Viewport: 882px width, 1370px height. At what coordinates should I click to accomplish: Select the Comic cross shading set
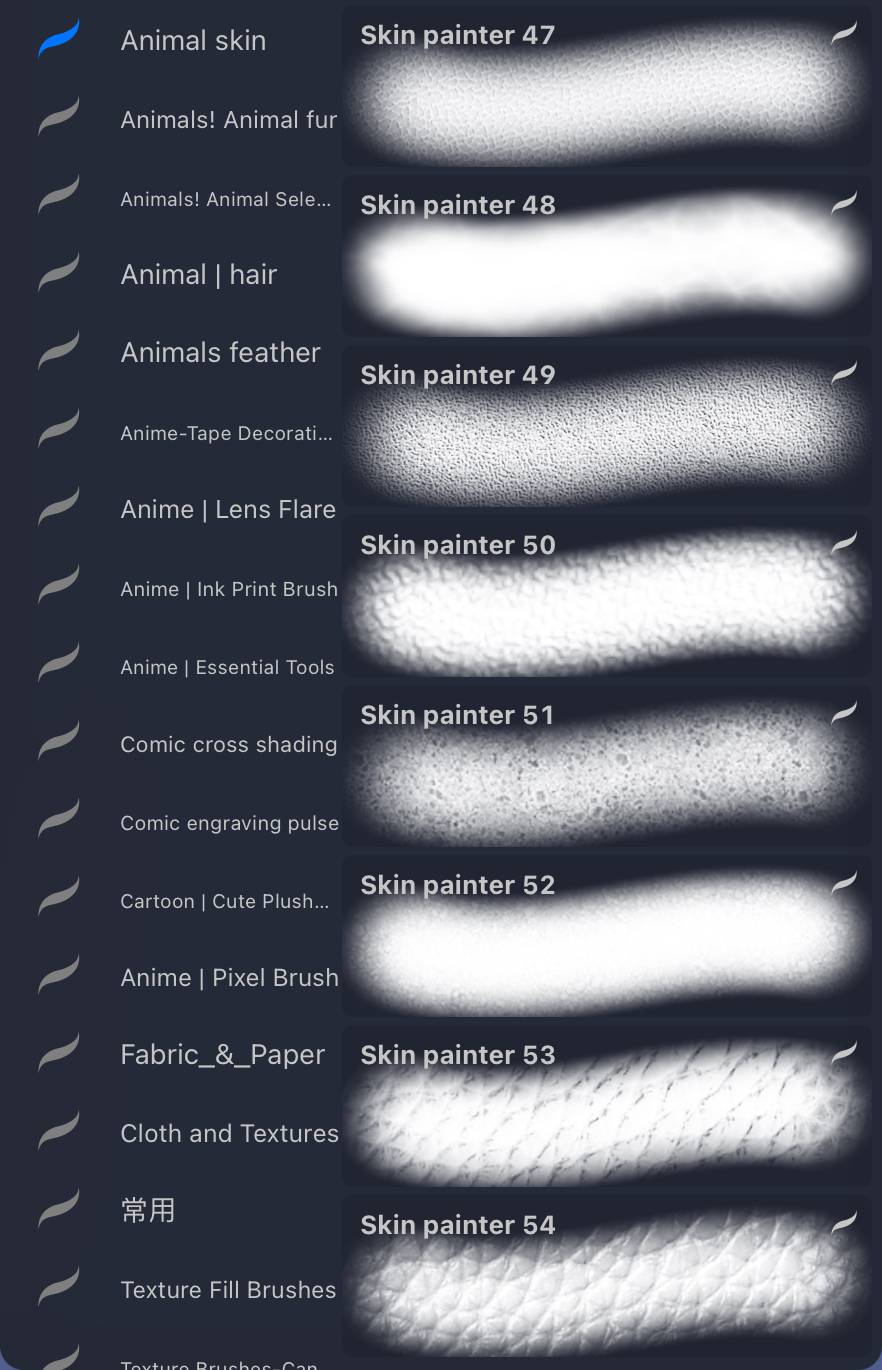[x=228, y=745]
